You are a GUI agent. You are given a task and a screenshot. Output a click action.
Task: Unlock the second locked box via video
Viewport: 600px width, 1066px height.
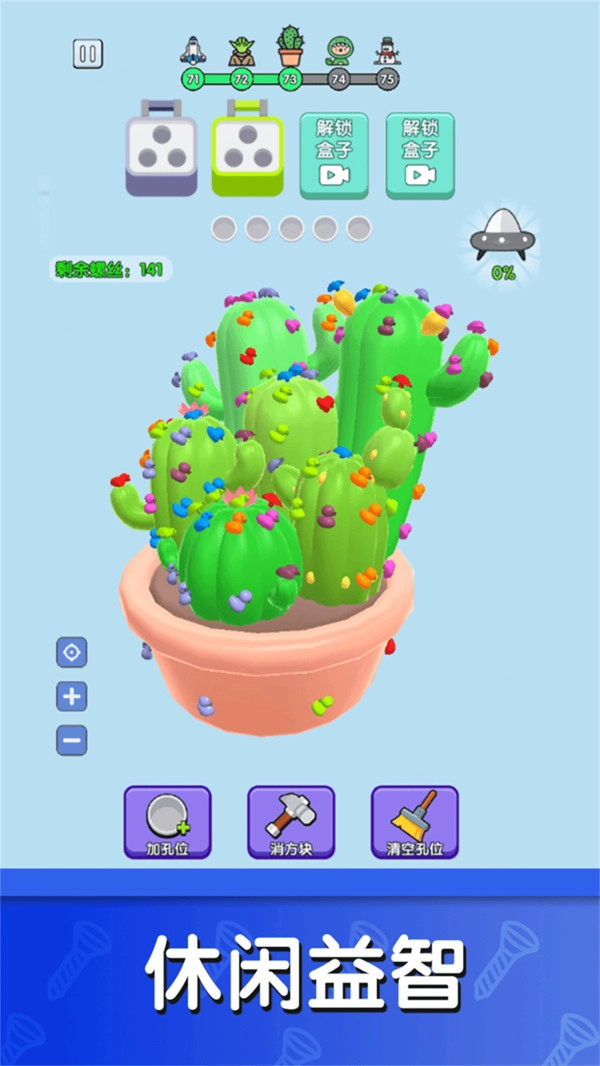coord(420,156)
